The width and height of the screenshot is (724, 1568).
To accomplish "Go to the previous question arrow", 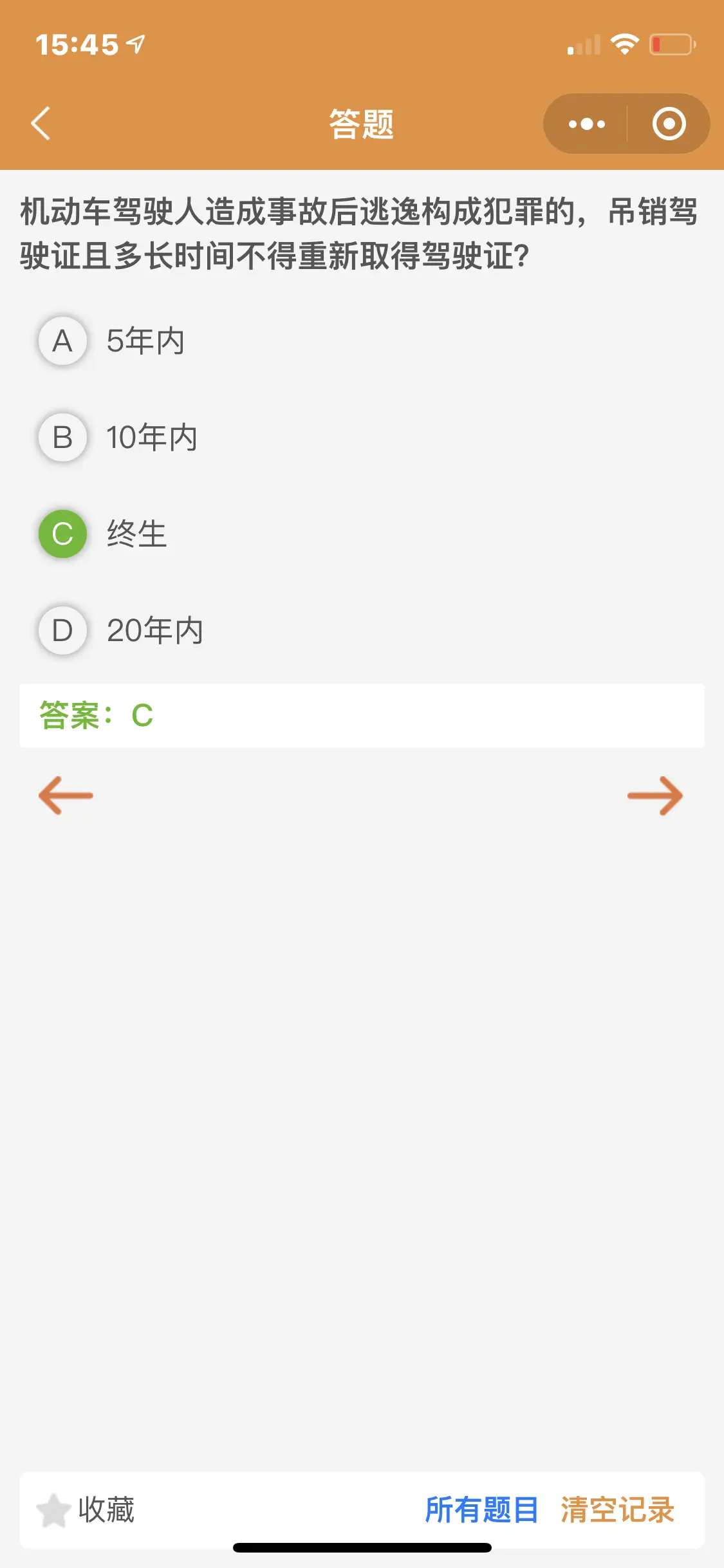I will (x=66, y=796).
